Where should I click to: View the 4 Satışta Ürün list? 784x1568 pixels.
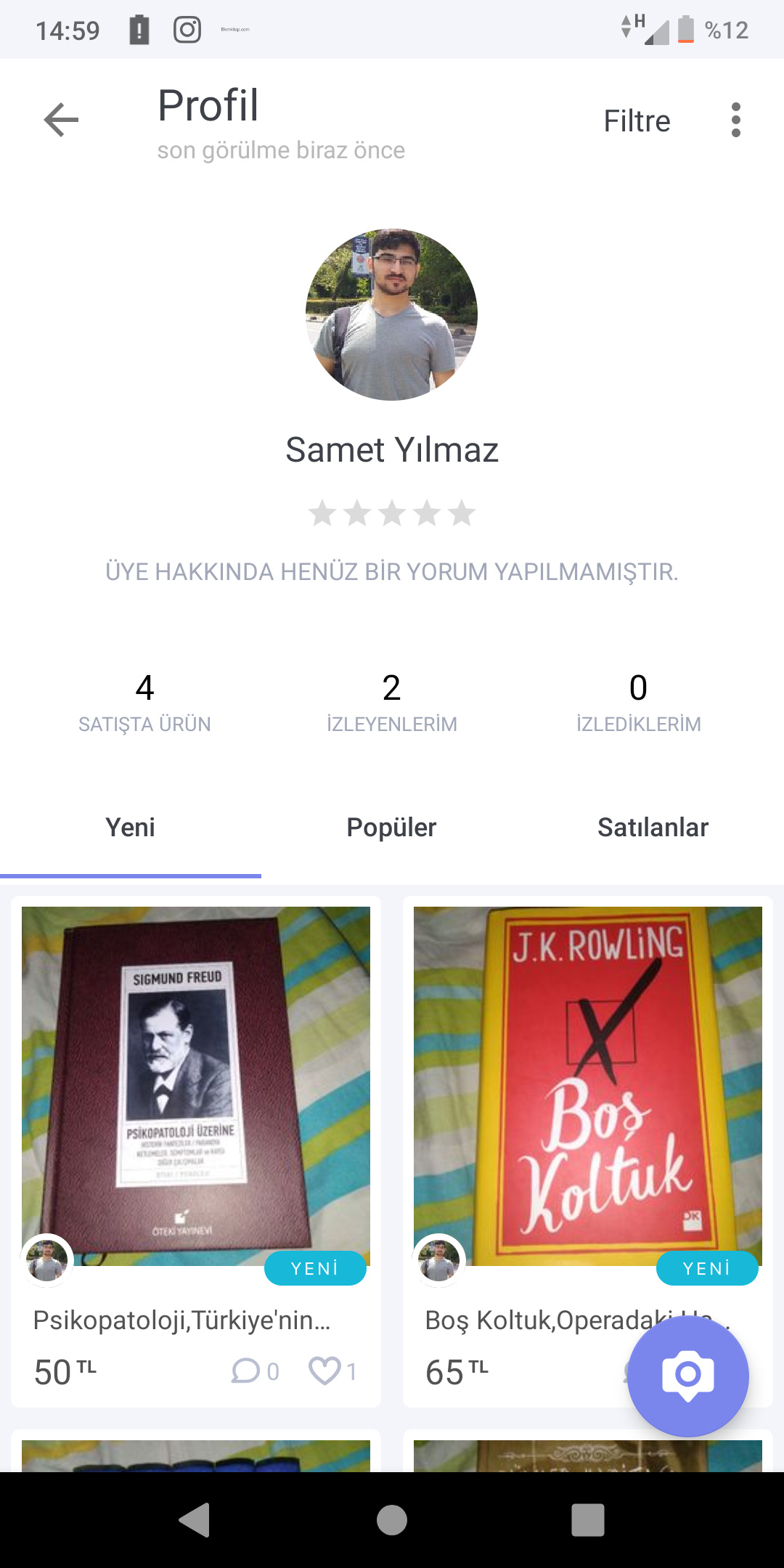coord(144,702)
